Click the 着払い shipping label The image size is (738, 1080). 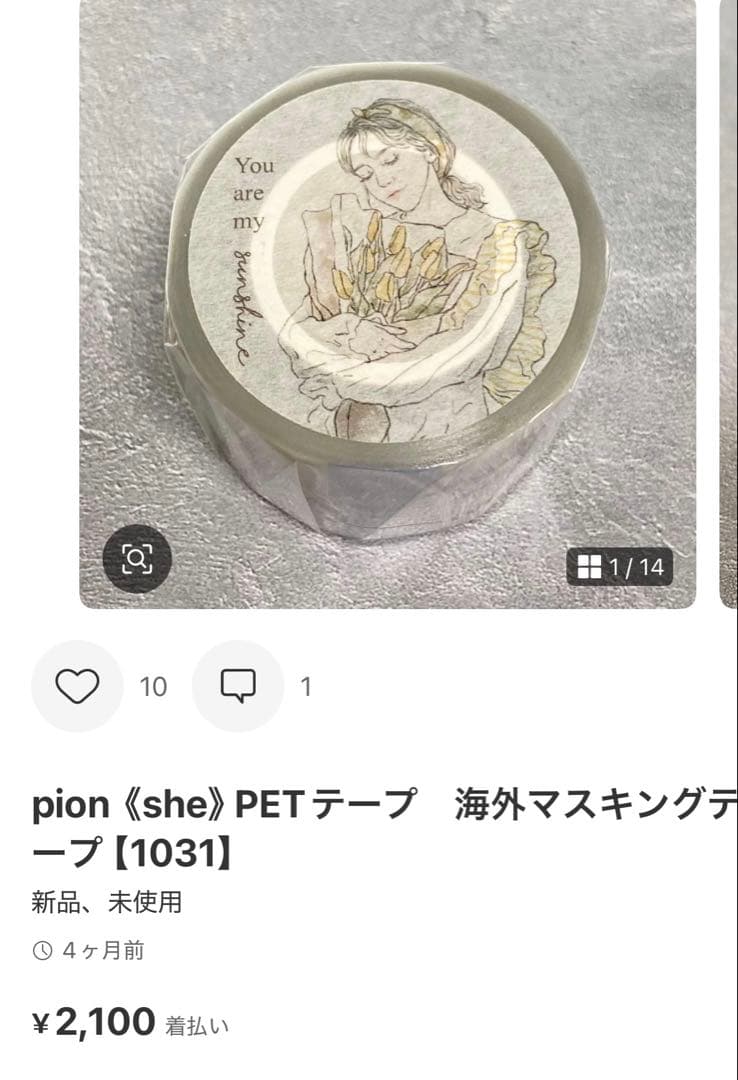193,1024
